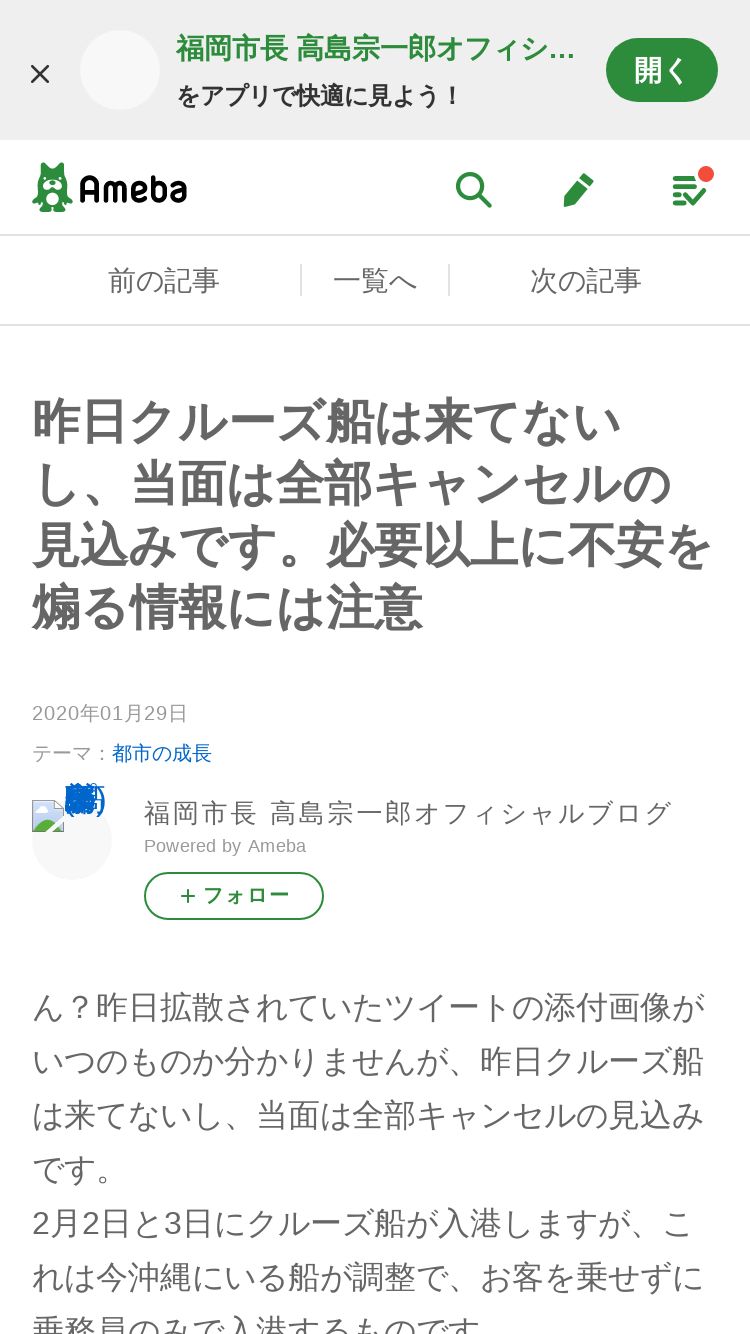Image resolution: width=750 pixels, height=1334 pixels.
Task: Follow the blog with フォロー button
Action: [x=234, y=895]
